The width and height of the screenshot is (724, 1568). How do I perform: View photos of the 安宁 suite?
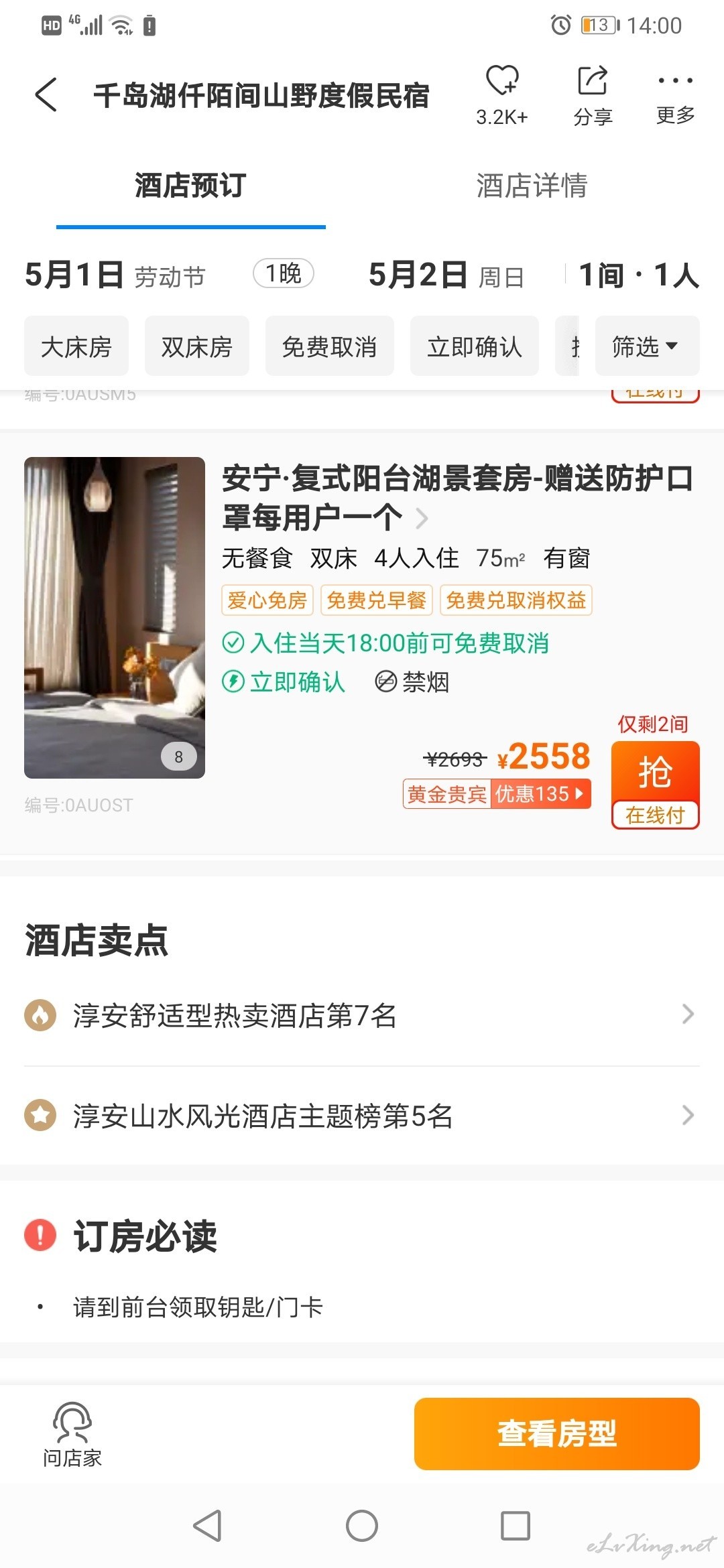coord(115,617)
